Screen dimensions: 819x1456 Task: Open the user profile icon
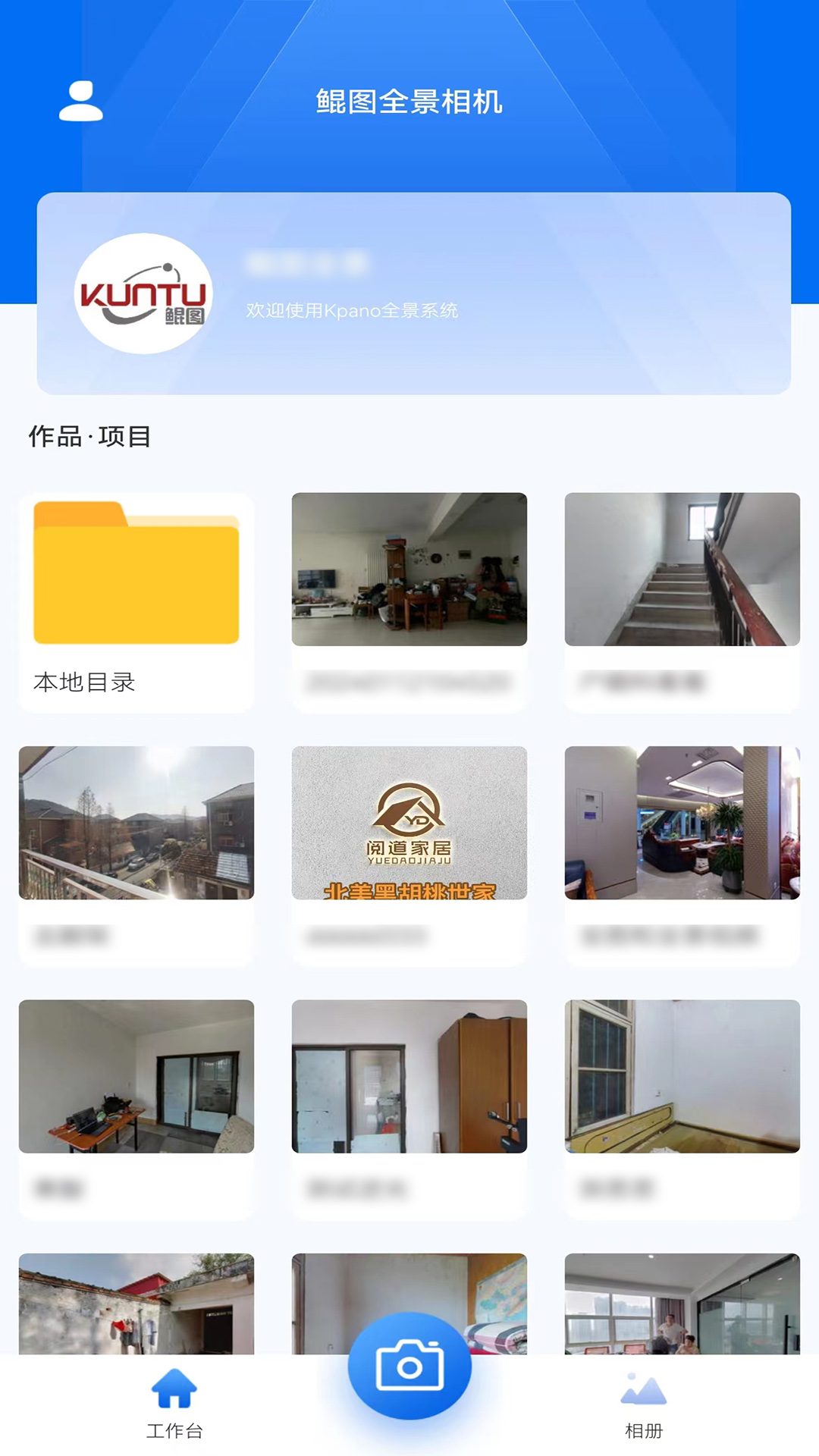click(80, 101)
